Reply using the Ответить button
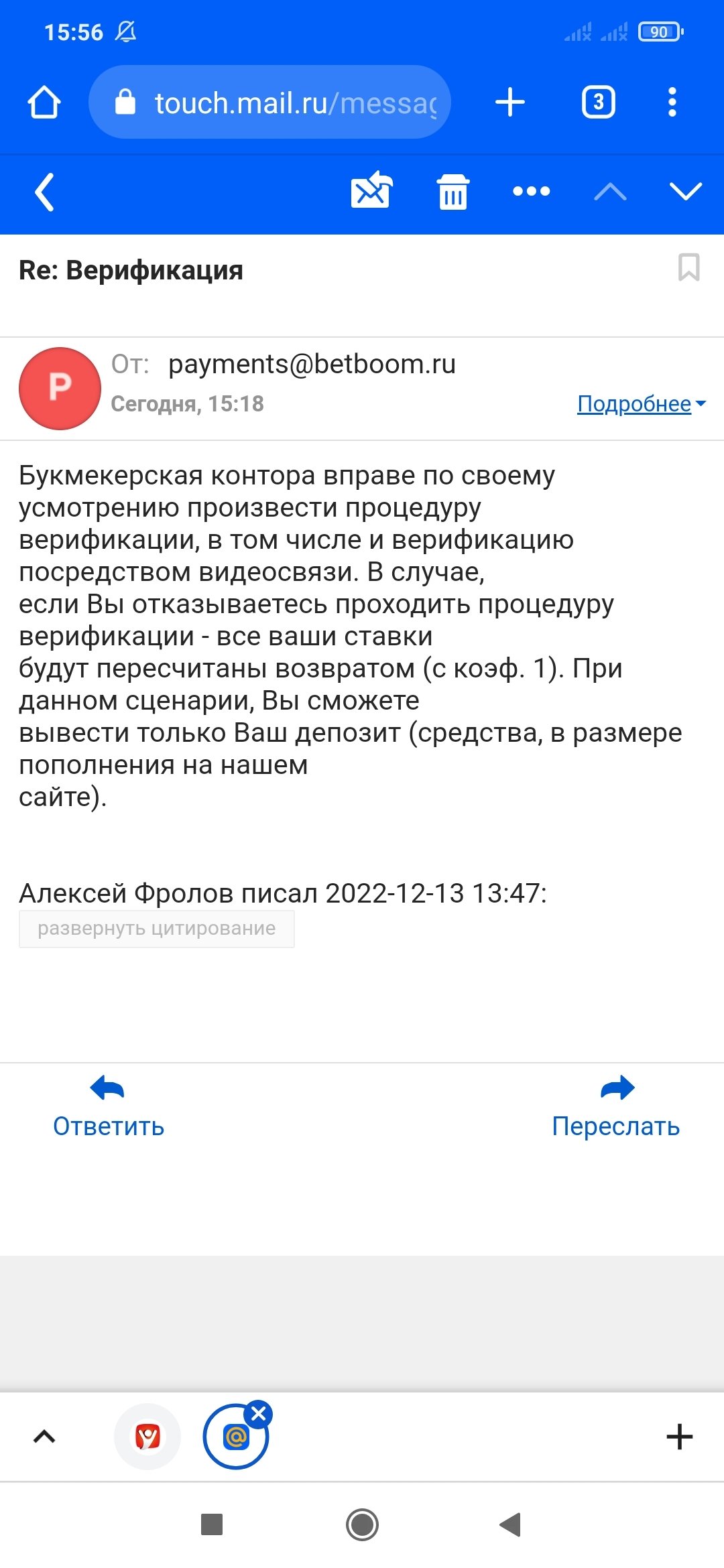 [109, 1107]
